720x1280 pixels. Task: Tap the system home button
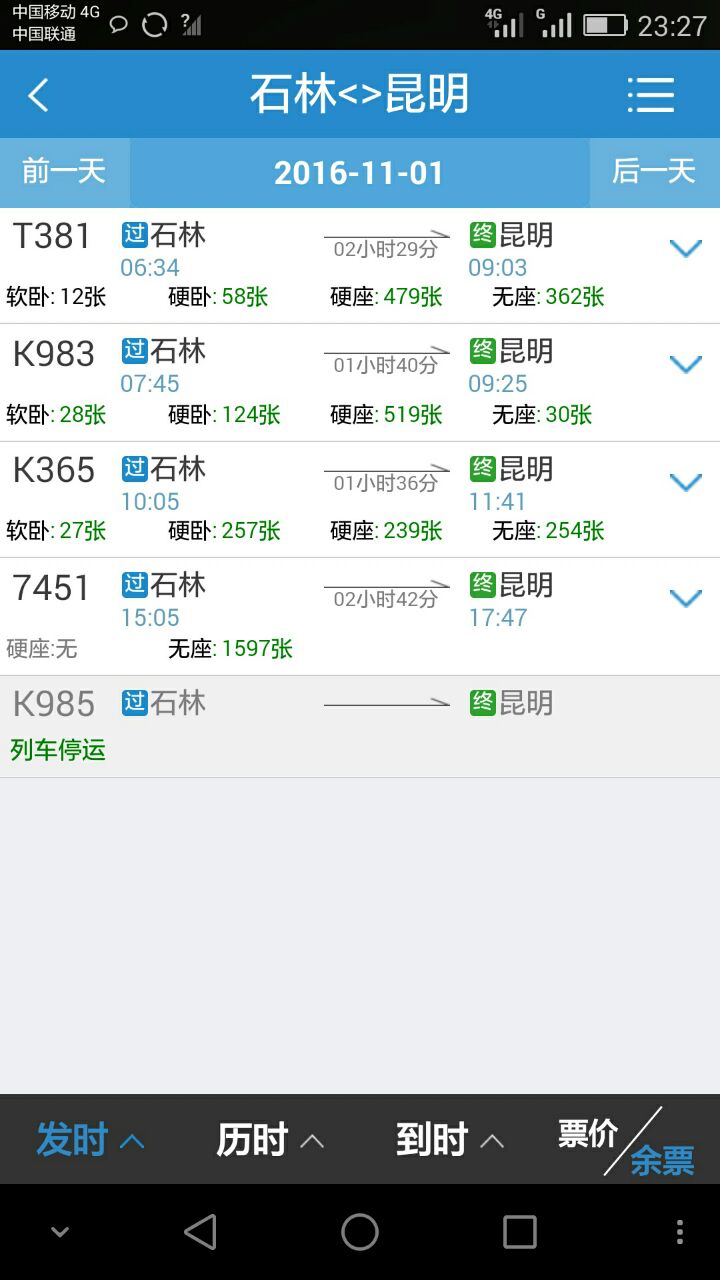click(360, 1232)
